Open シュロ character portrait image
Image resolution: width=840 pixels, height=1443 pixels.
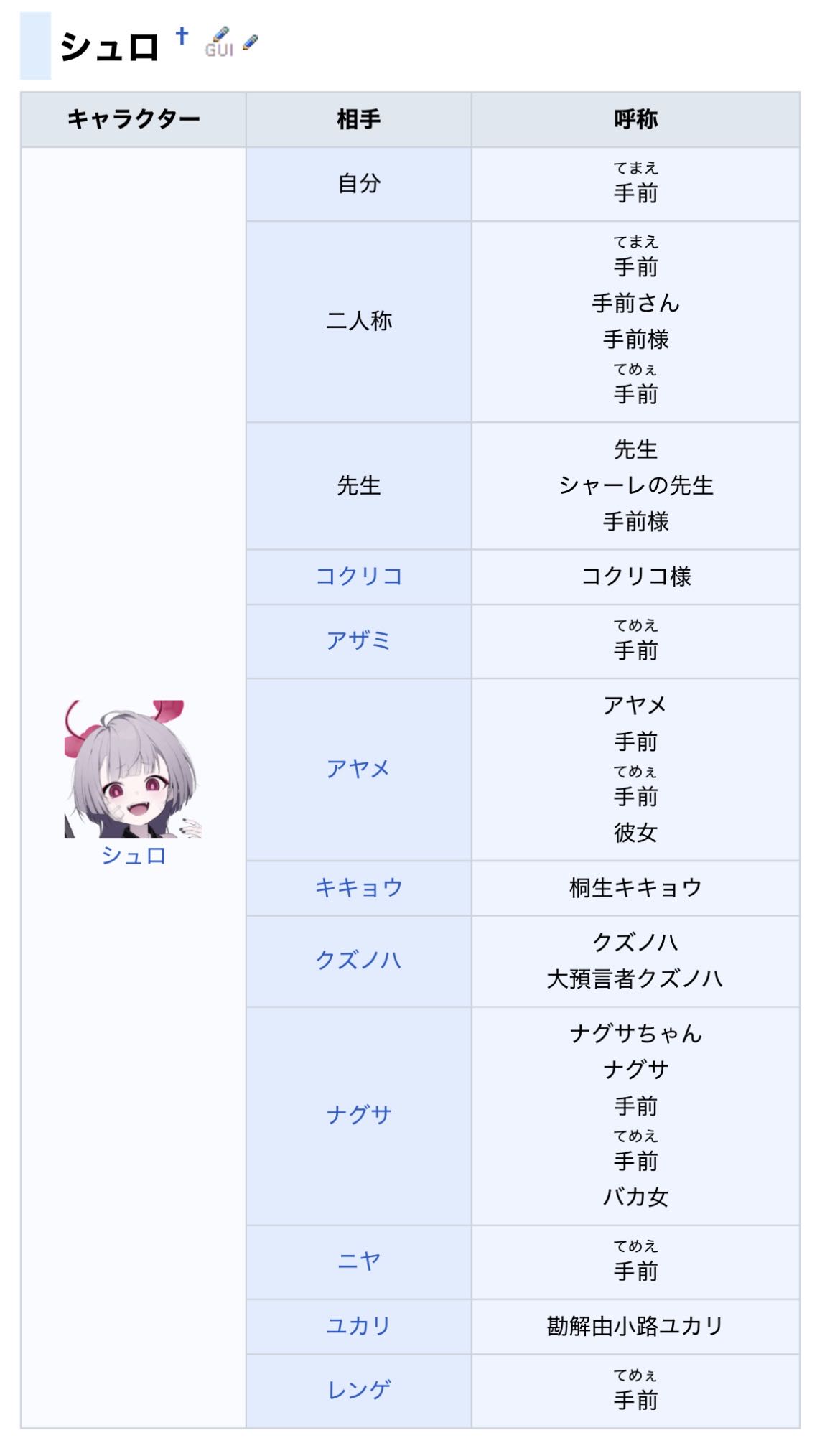pos(134,769)
